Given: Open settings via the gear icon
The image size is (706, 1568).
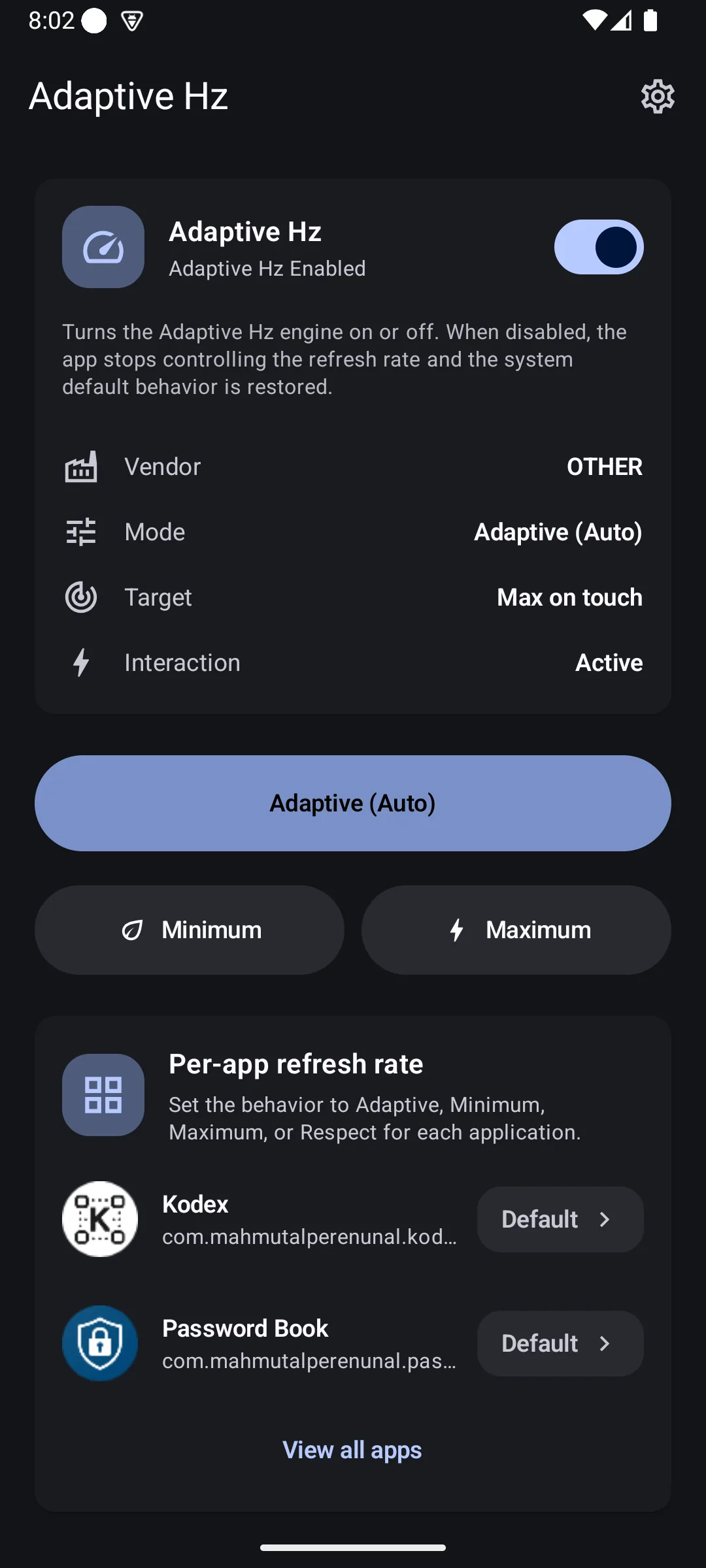Looking at the screenshot, I should [x=658, y=97].
